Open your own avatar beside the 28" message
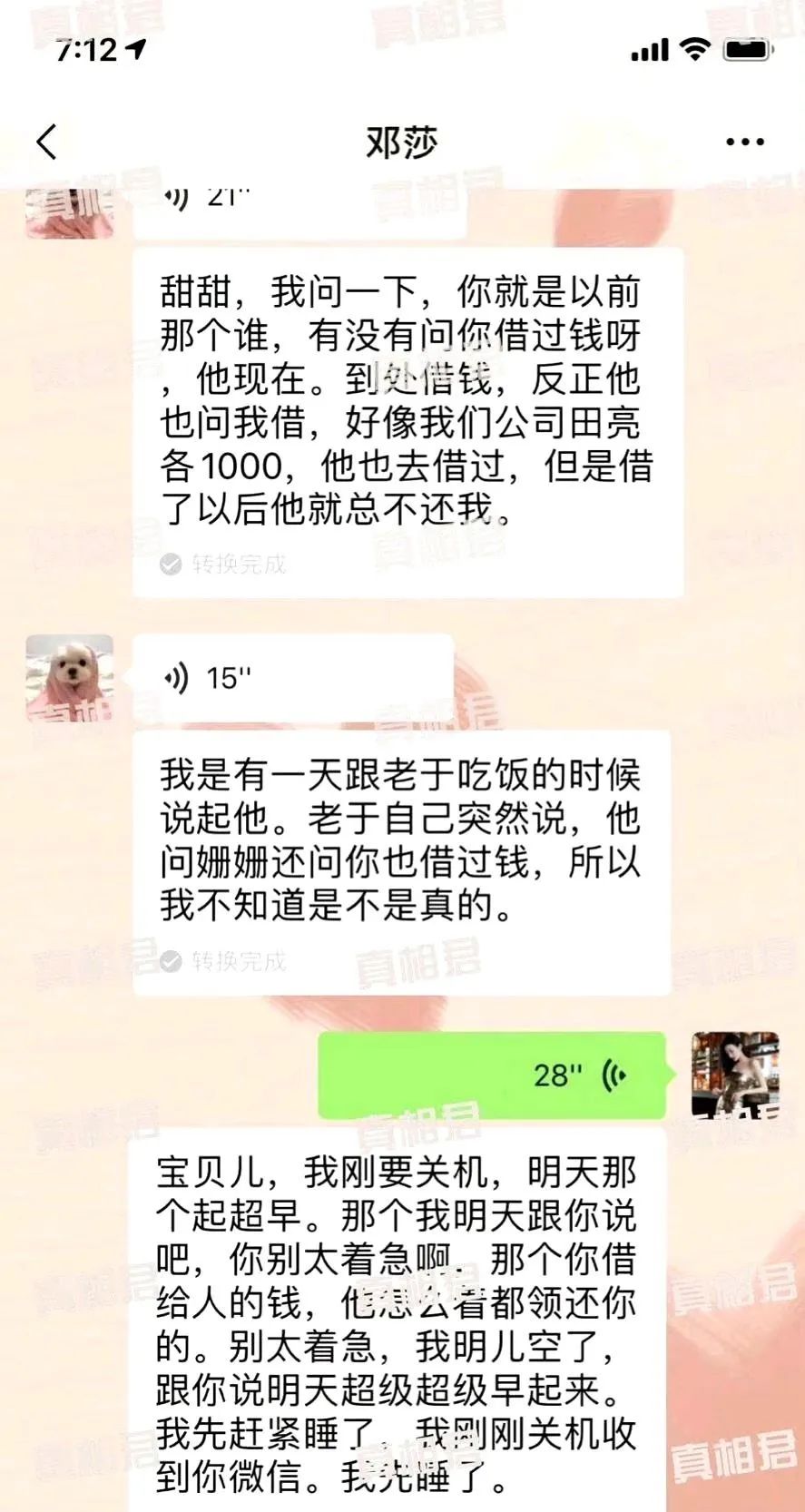Image resolution: width=805 pixels, height=1512 pixels. coord(735,1075)
